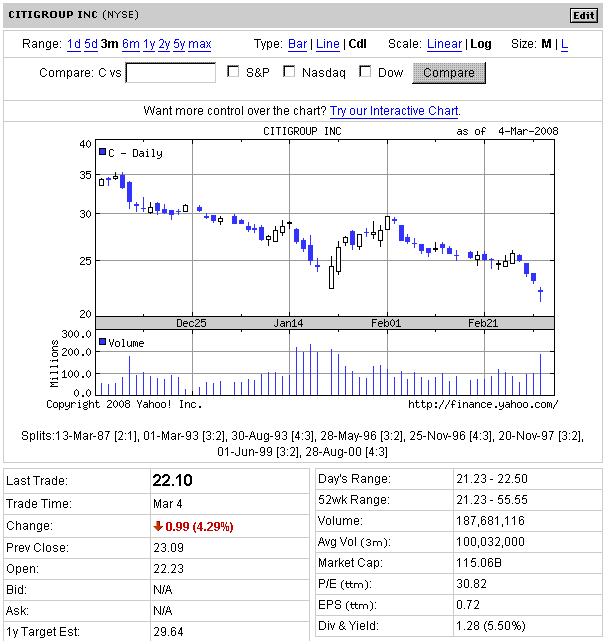Choose the 2y range
The width and height of the screenshot is (605, 641).
click(164, 44)
